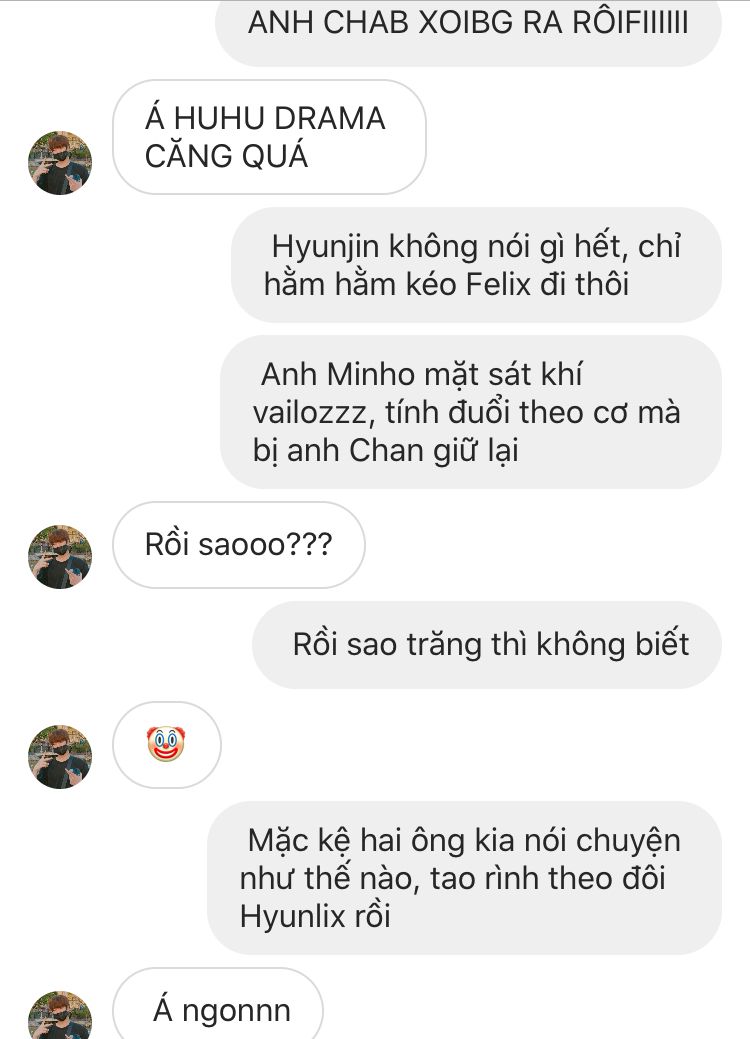The height and width of the screenshot is (1039, 750).
Task: View profile via avatar beside clown emoji
Action: point(60,756)
